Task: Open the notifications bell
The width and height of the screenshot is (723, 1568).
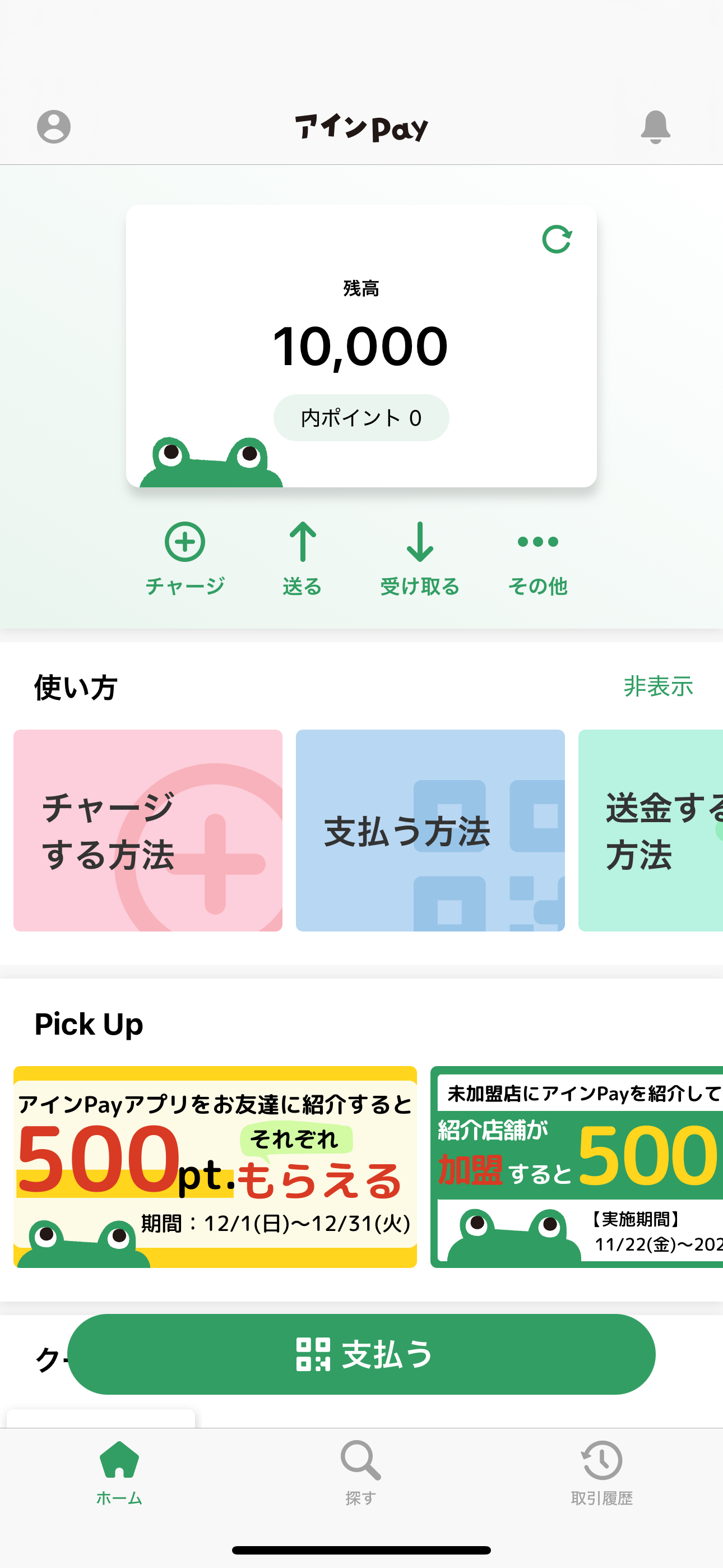Action: pyautogui.click(x=655, y=127)
